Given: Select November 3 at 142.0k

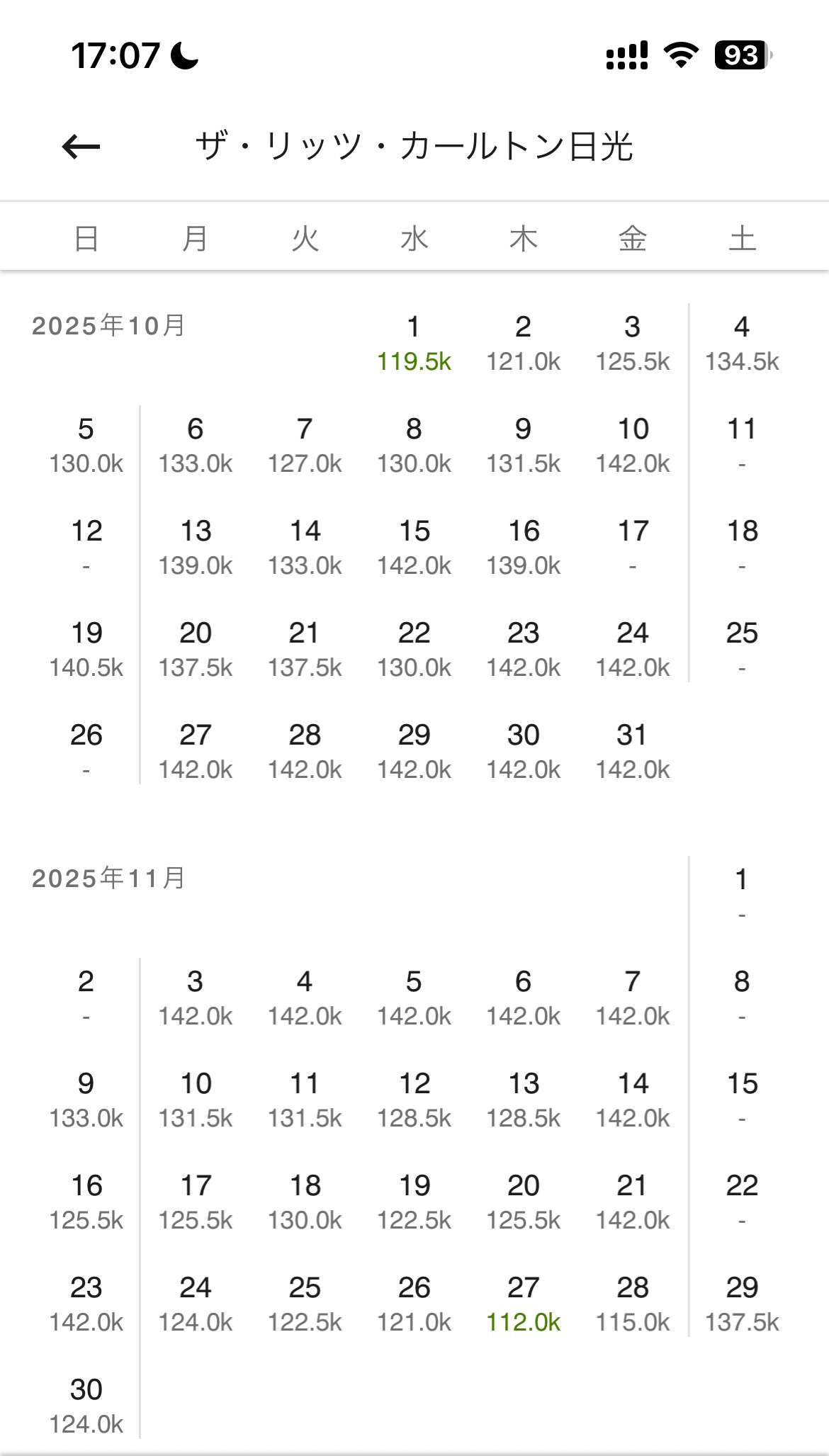Looking at the screenshot, I should click(196, 998).
